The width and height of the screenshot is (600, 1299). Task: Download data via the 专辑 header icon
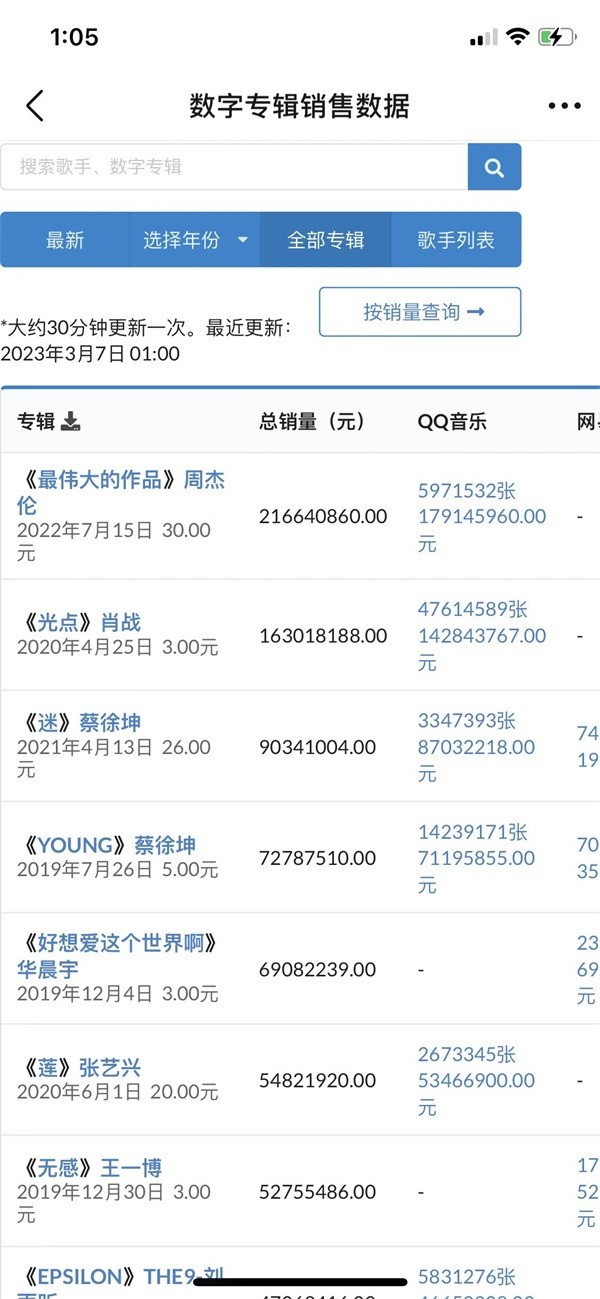pos(70,422)
